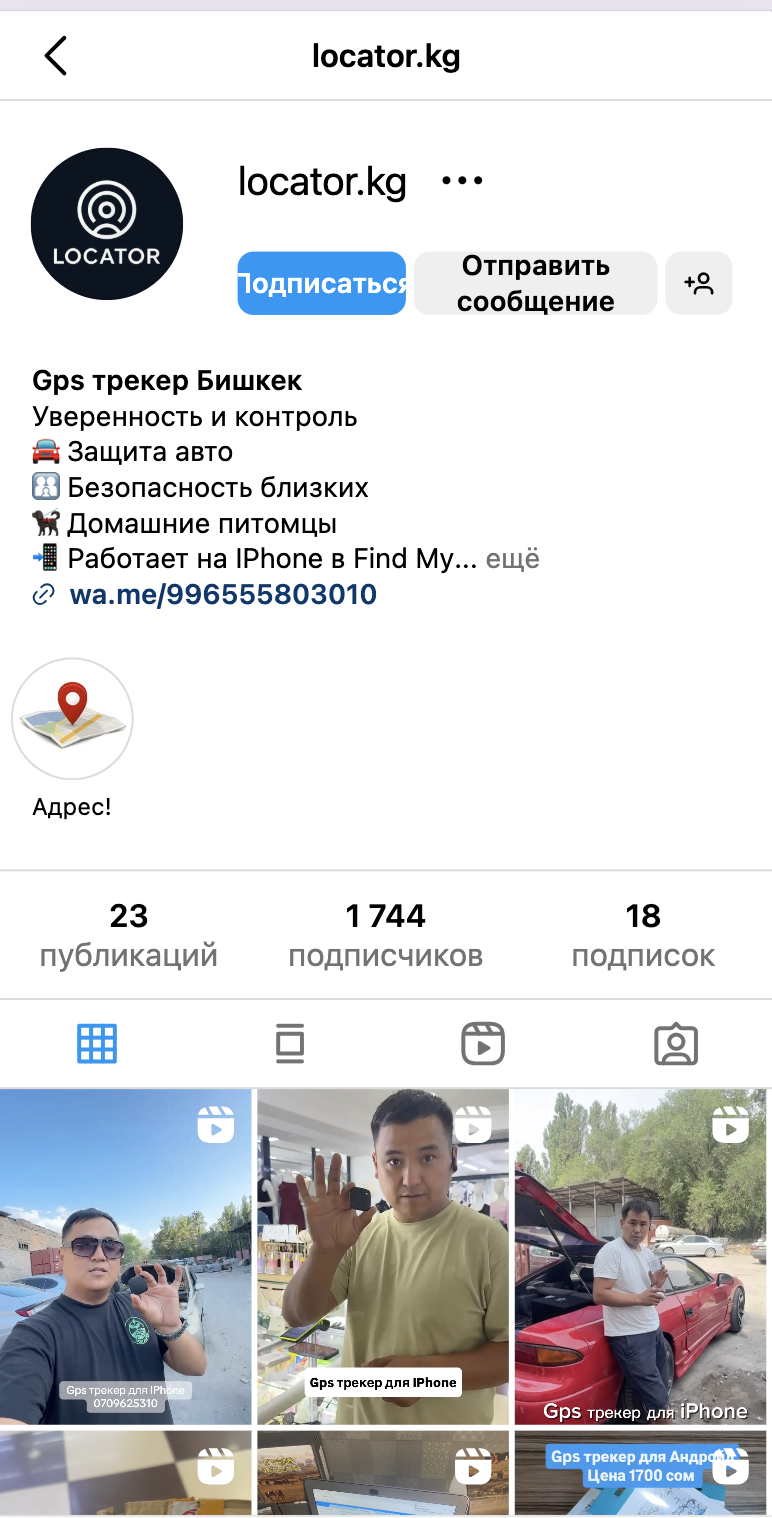Switch to the guides tab
The image size is (772, 1518).
coord(290,1044)
